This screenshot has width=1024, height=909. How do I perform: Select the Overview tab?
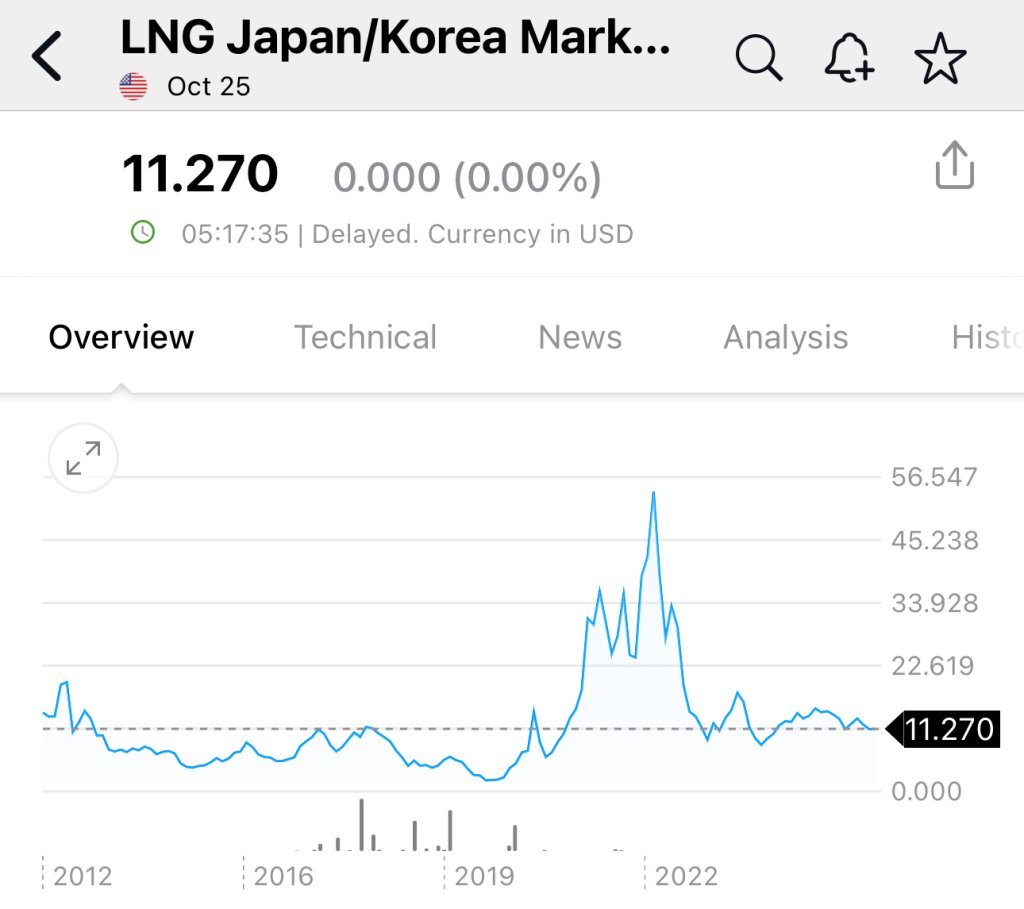(x=121, y=338)
